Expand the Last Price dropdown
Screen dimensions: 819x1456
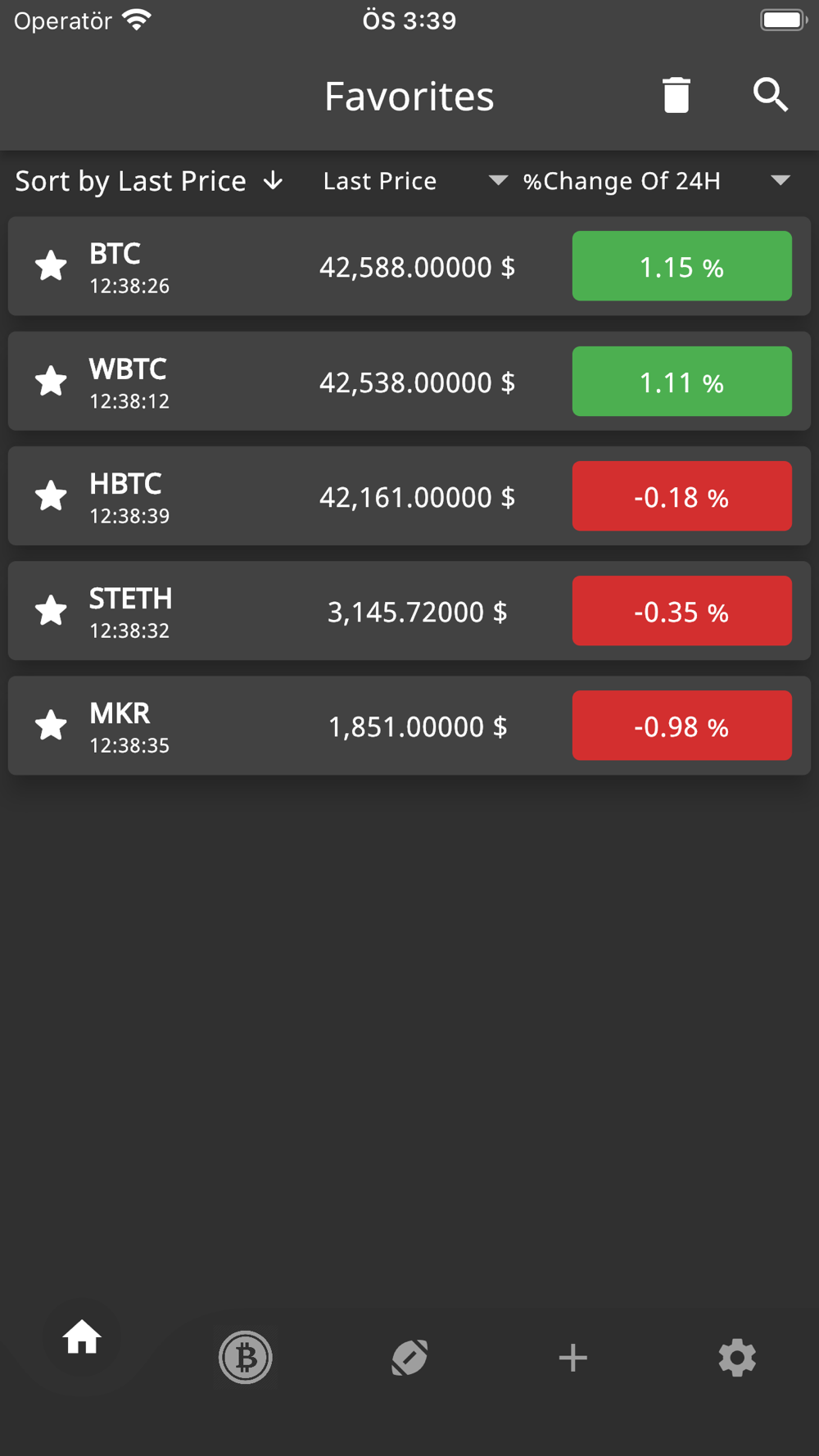414,181
